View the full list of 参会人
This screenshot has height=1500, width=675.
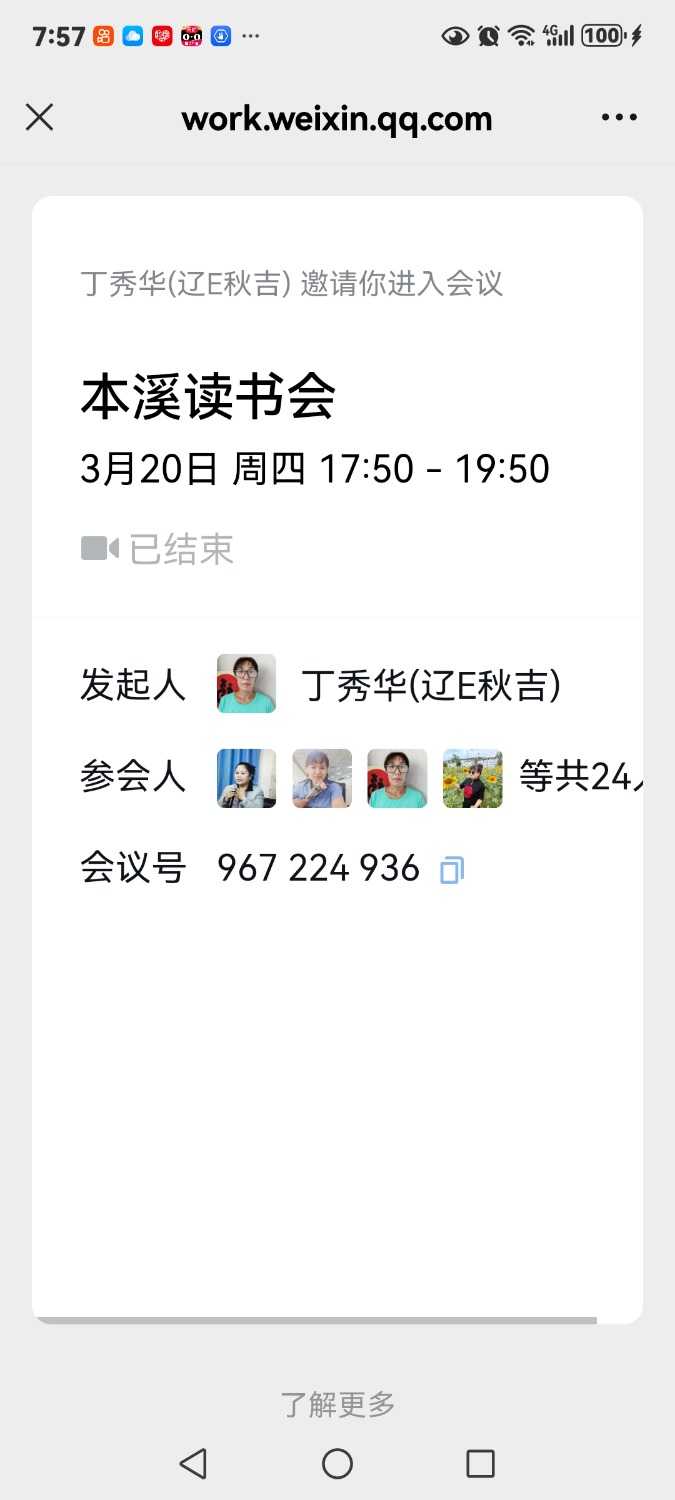point(580,777)
